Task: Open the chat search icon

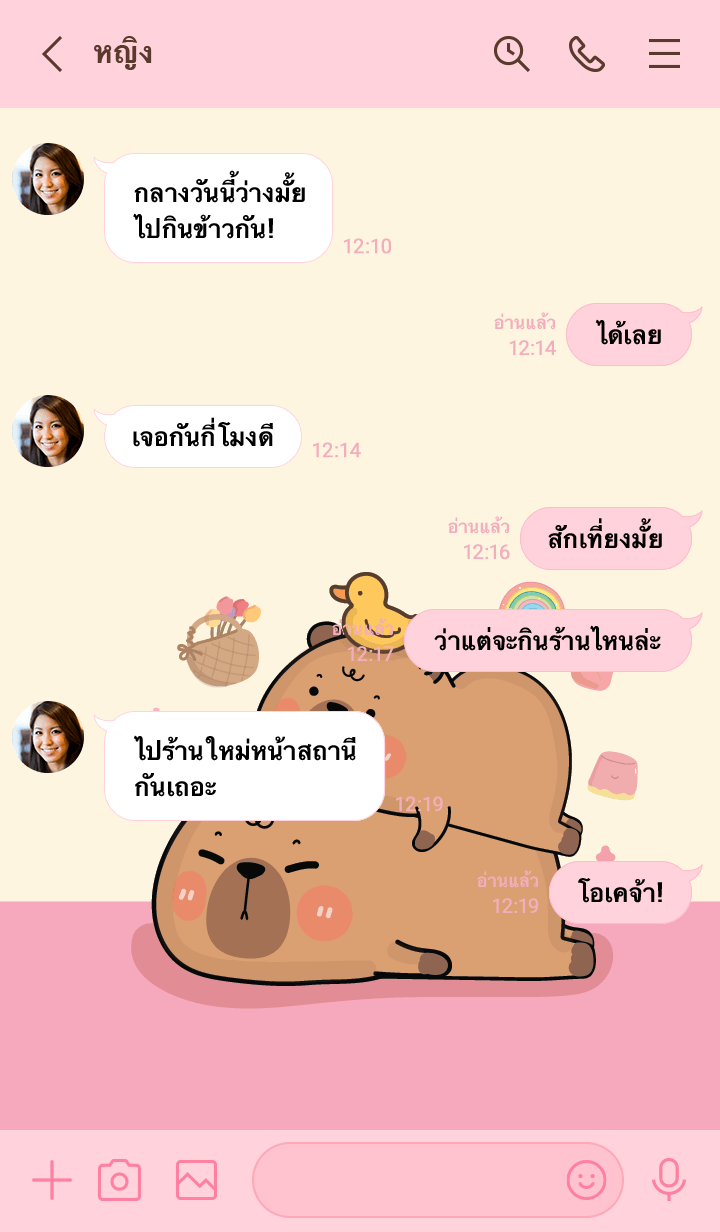Action: click(511, 54)
